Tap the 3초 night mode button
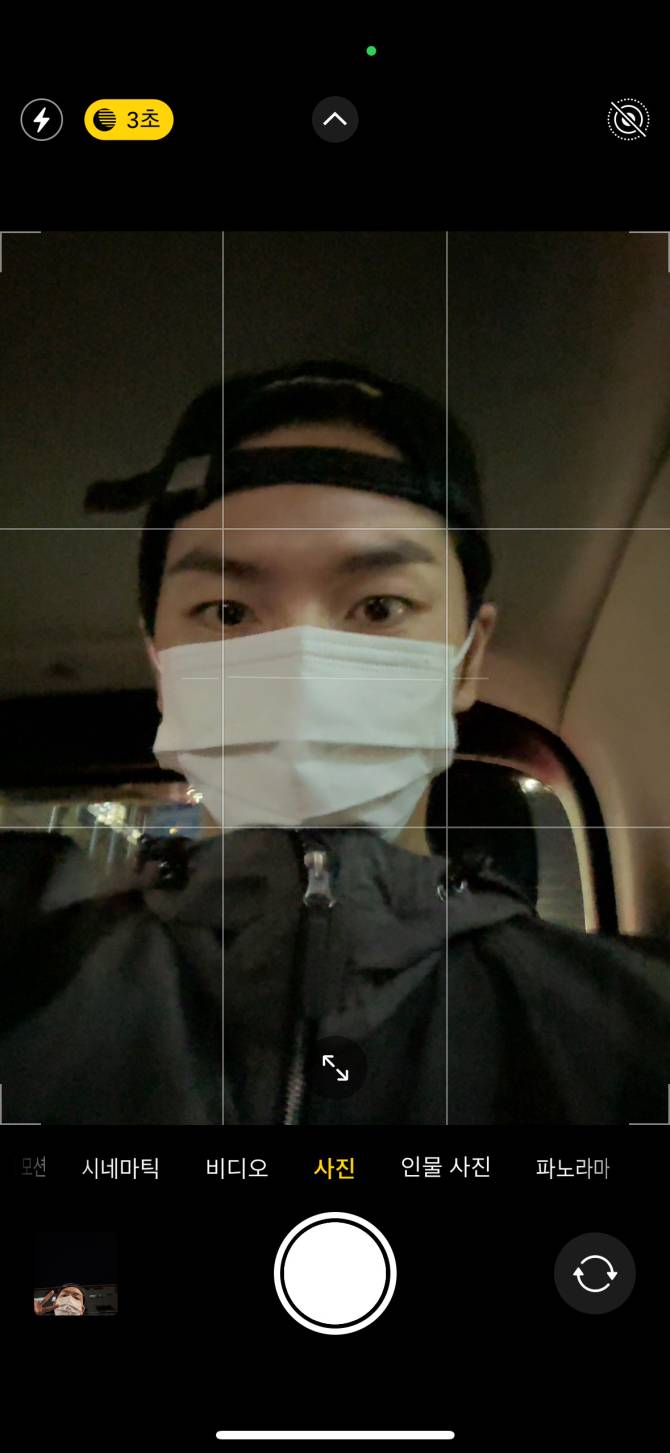This screenshot has height=1453, width=670. click(x=129, y=120)
